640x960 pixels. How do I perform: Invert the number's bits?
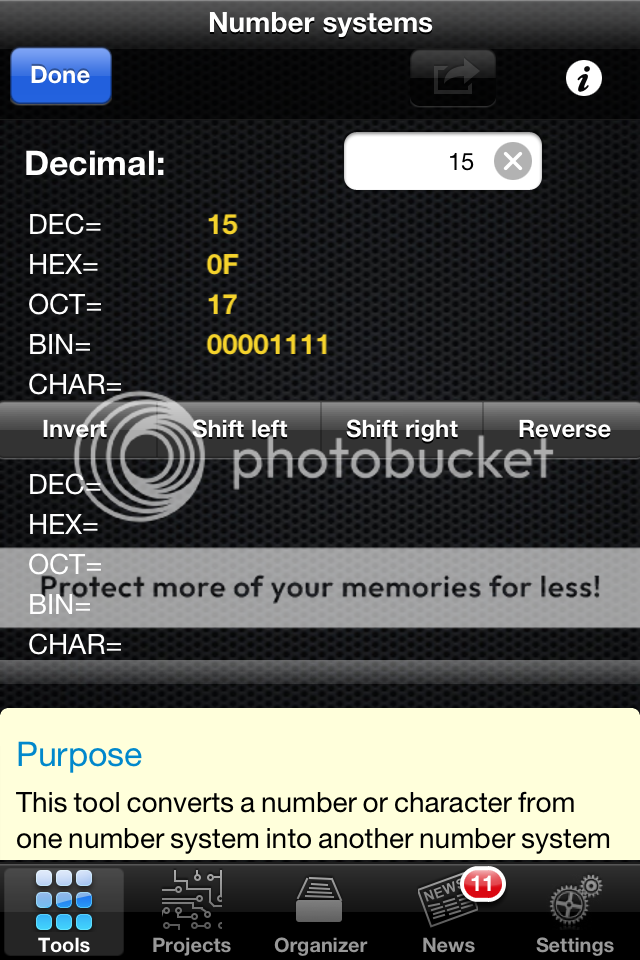click(75, 430)
